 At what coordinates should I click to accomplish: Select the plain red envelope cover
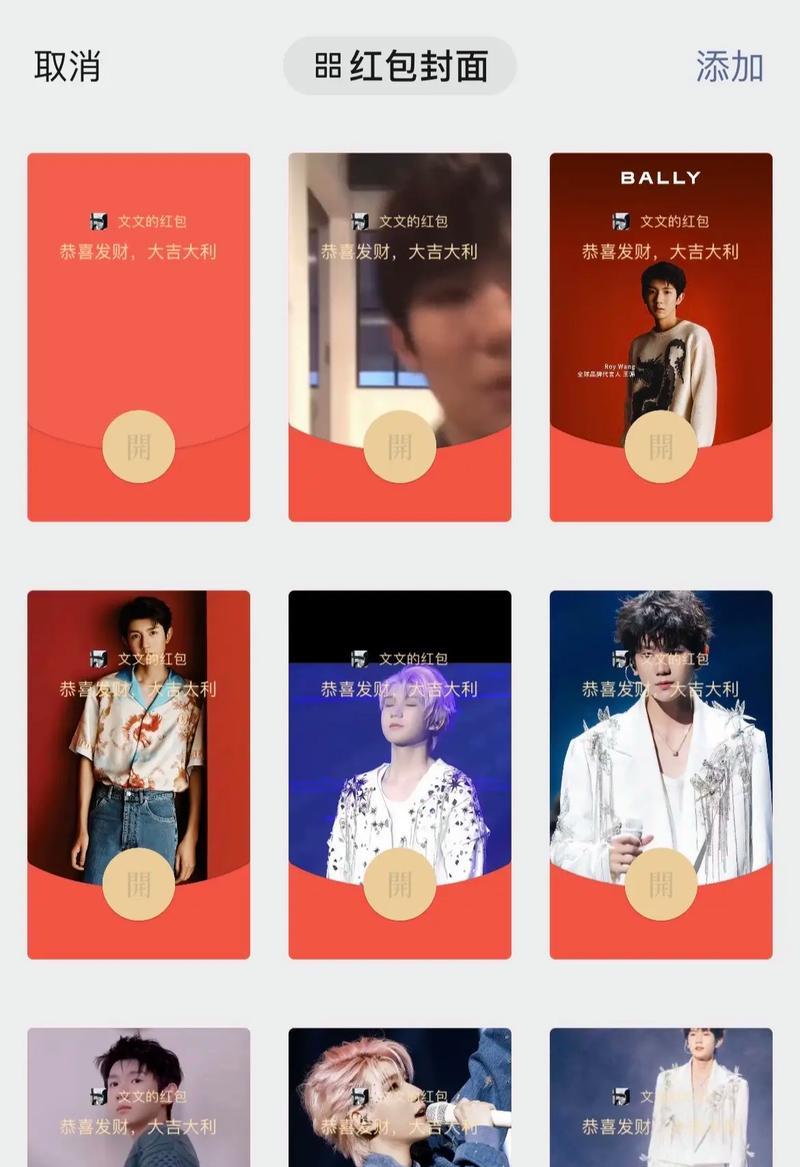139,337
